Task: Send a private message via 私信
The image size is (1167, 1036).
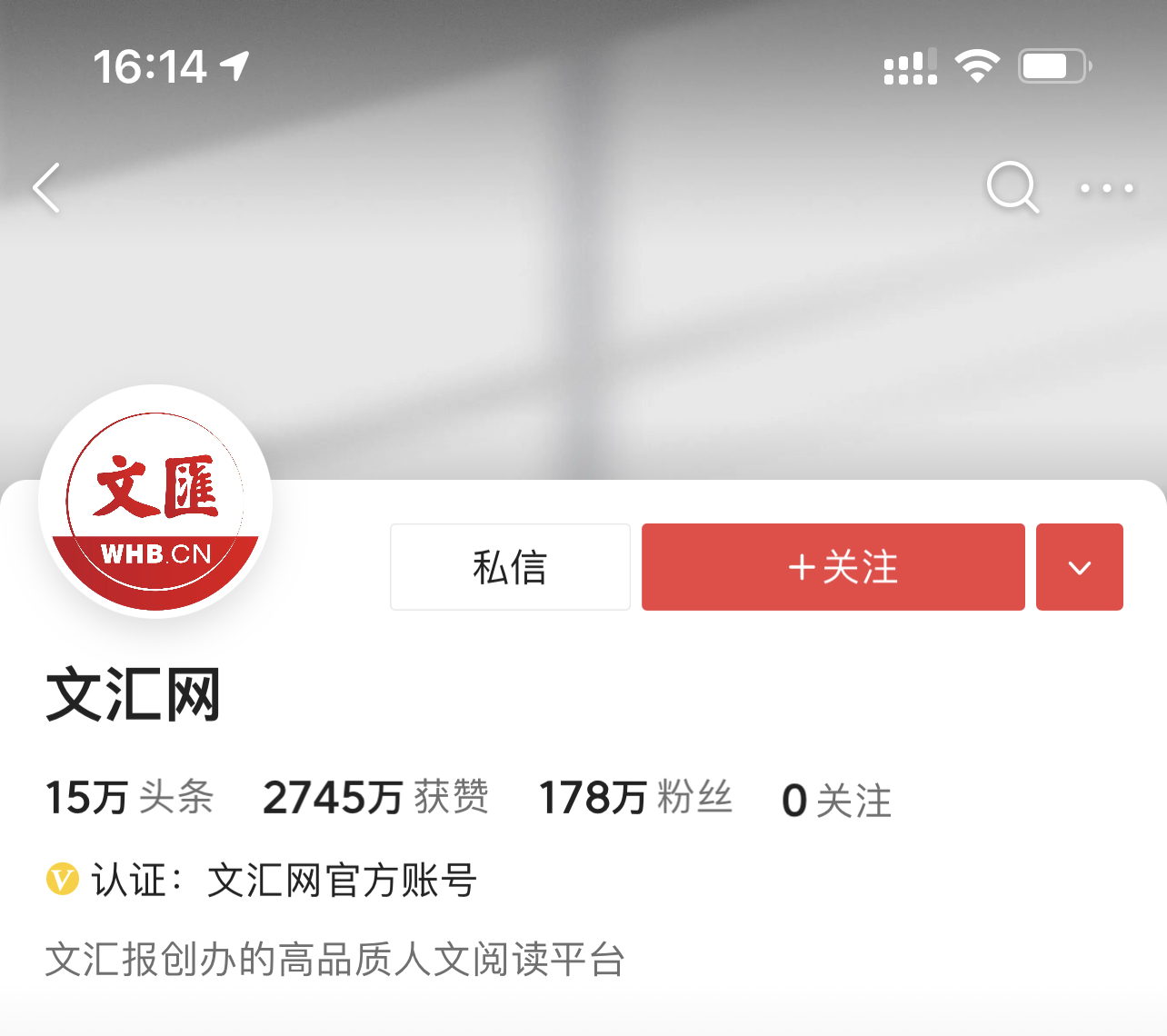Action: (x=510, y=567)
